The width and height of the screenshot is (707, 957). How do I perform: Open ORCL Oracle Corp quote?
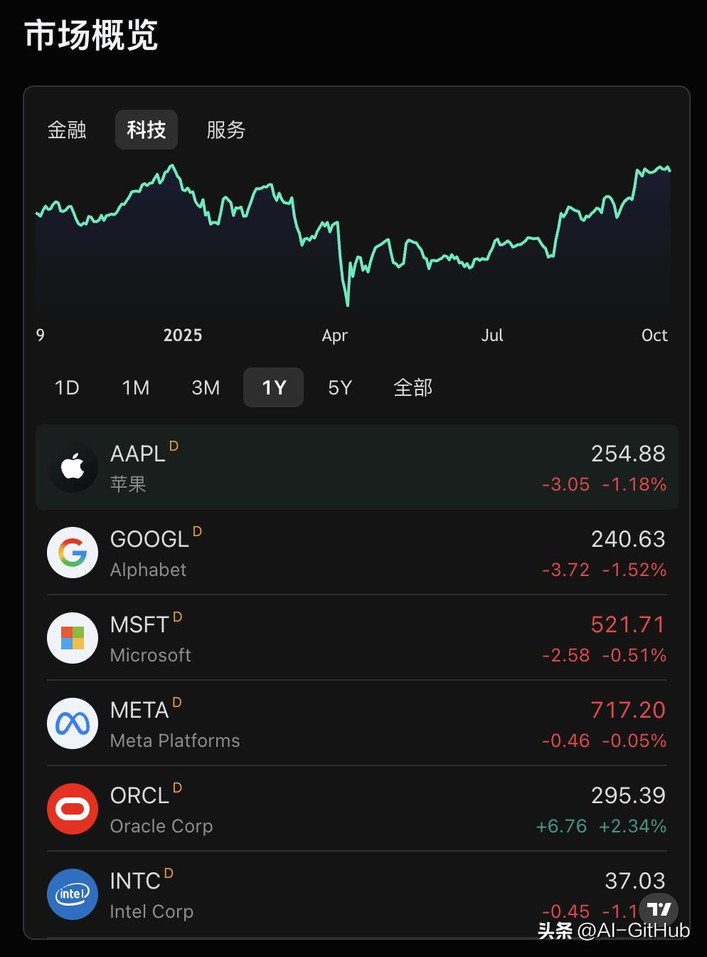[356, 809]
